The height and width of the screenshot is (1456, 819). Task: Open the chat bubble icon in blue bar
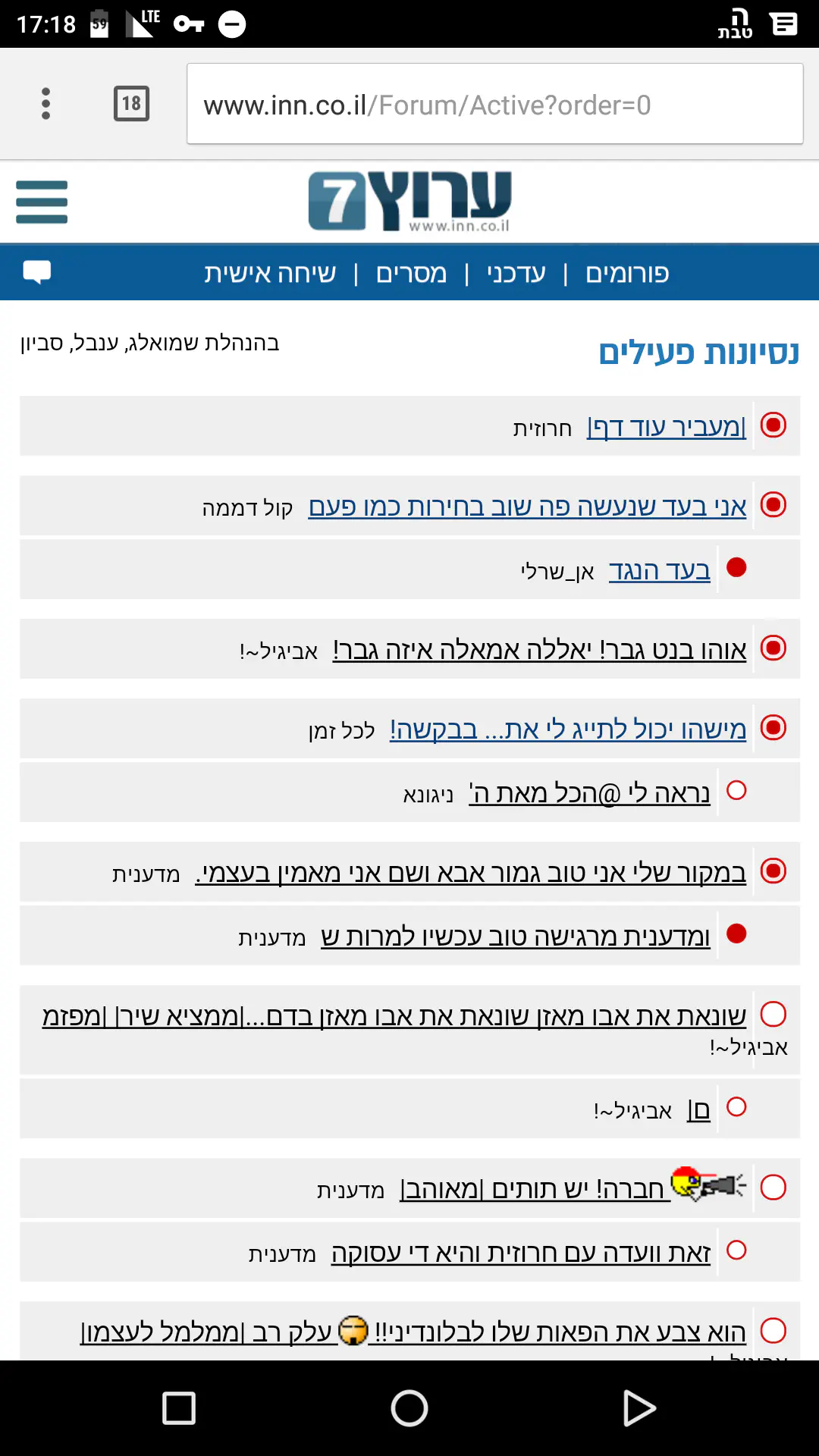[36, 272]
